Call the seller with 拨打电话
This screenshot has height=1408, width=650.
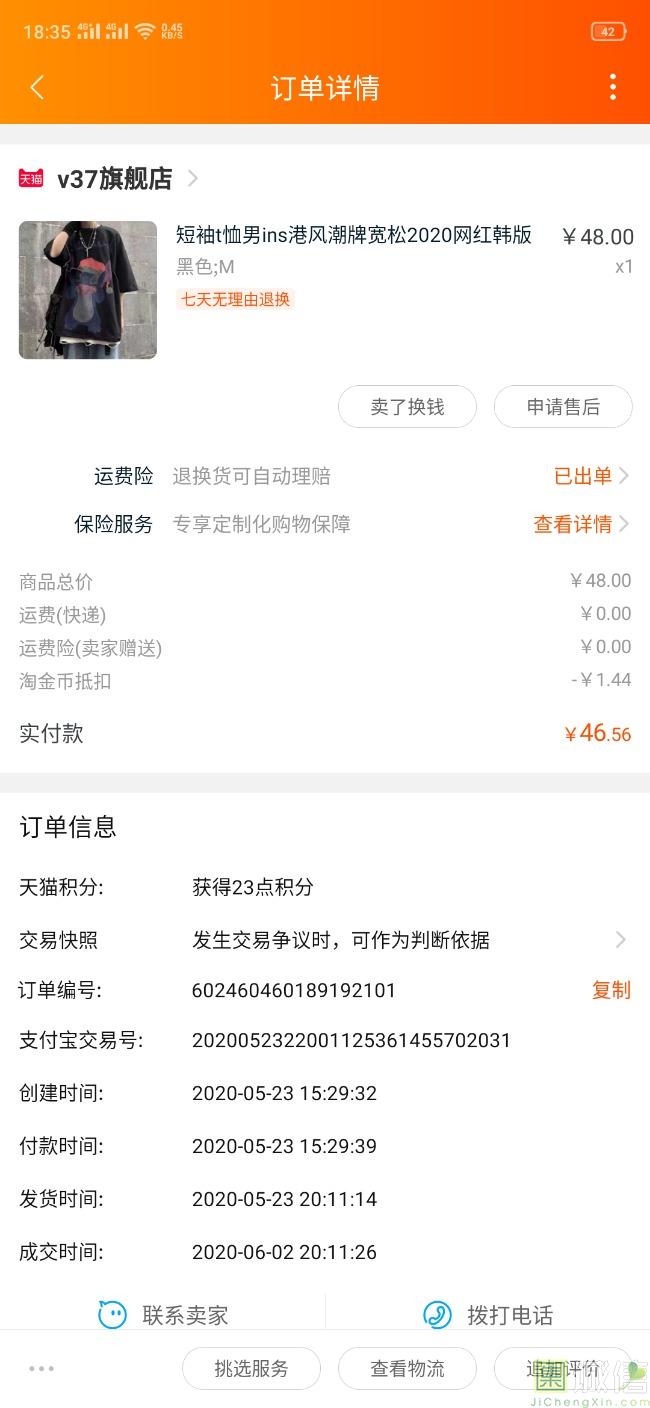(x=488, y=1315)
